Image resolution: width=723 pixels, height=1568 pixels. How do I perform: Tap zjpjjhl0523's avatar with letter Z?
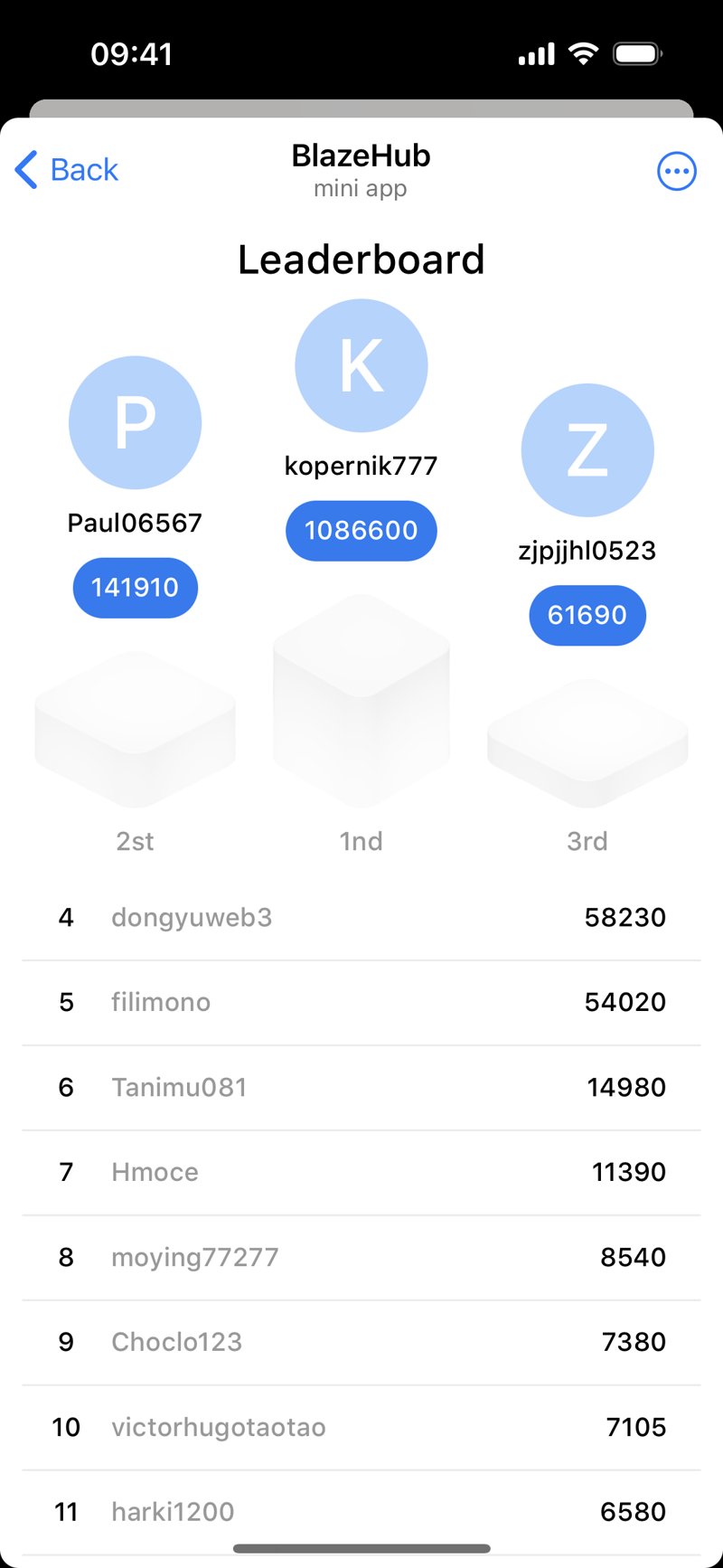click(x=587, y=450)
